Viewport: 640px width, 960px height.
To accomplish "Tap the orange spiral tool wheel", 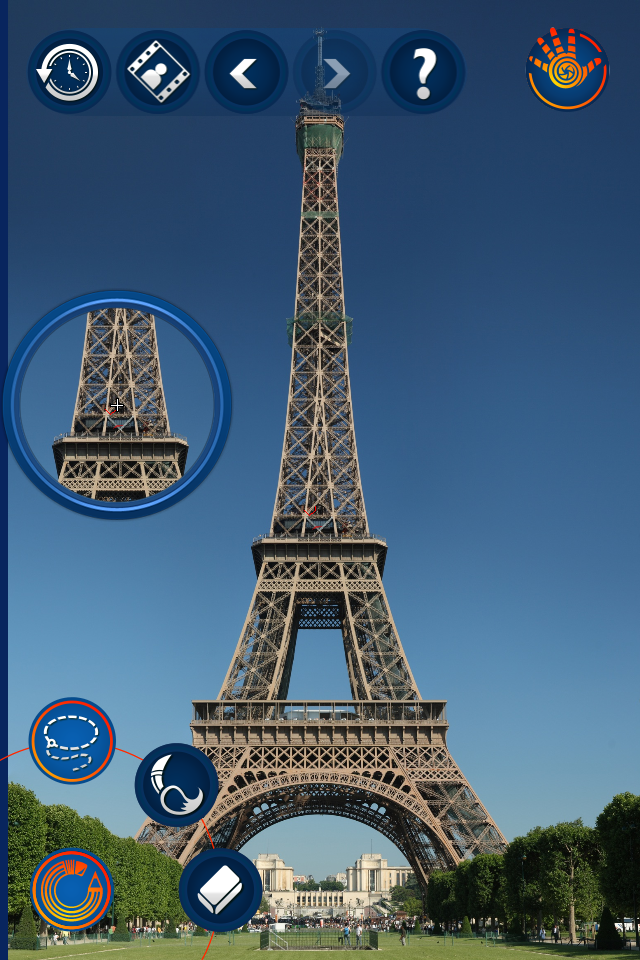I will (72, 889).
